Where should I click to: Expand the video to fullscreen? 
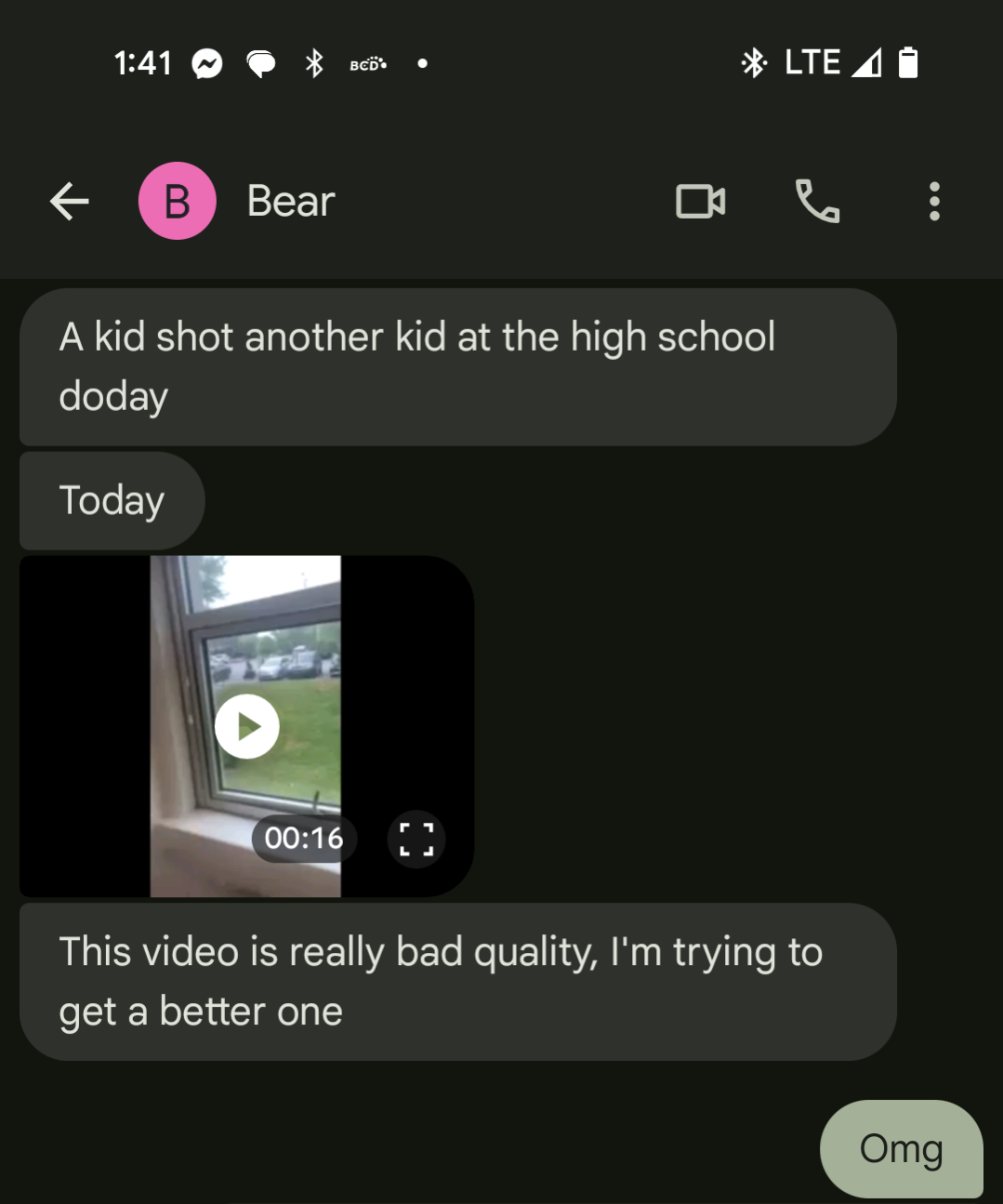pyautogui.click(x=416, y=839)
